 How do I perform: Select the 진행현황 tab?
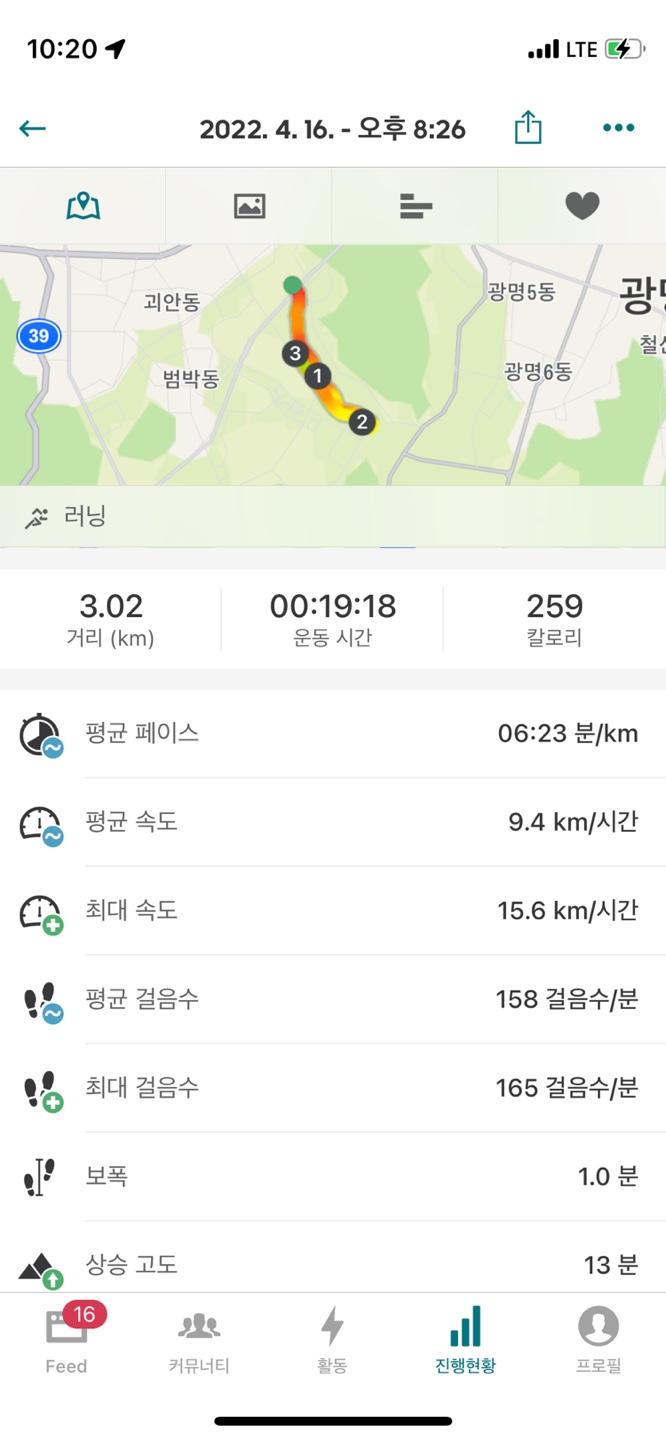[465, 1340]
